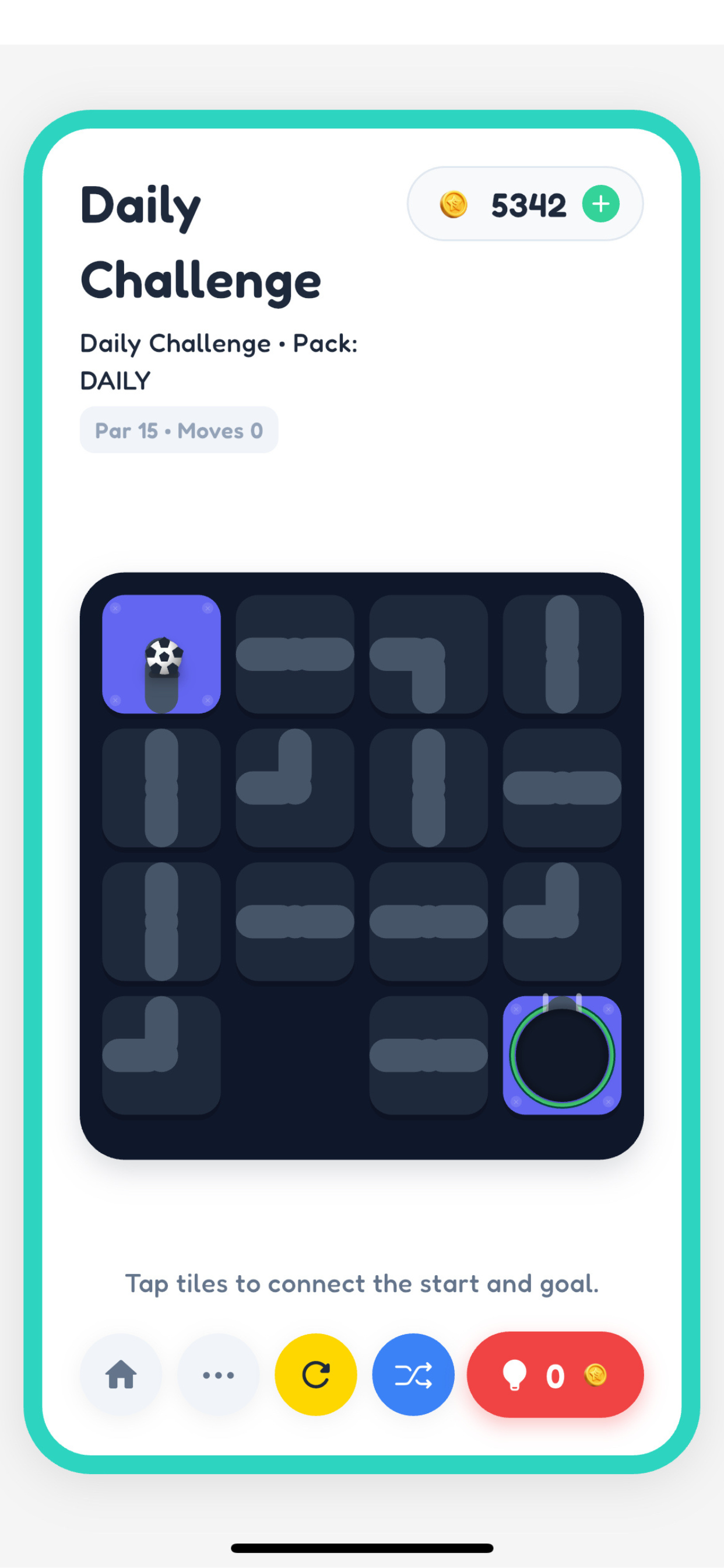Rotate the corner tile in top row

[428, 654]
